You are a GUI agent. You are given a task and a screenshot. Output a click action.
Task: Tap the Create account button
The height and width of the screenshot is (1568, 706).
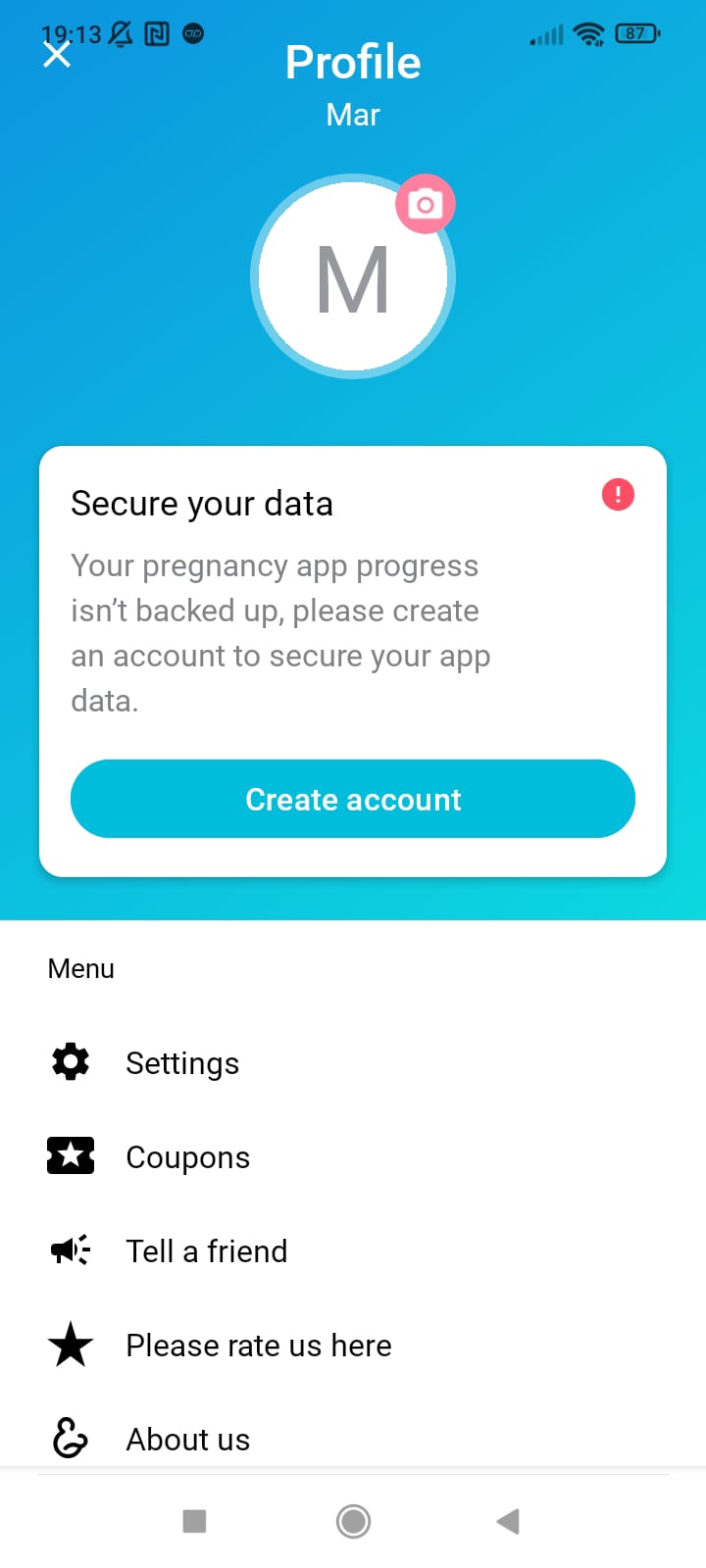(x=353, y=799)
